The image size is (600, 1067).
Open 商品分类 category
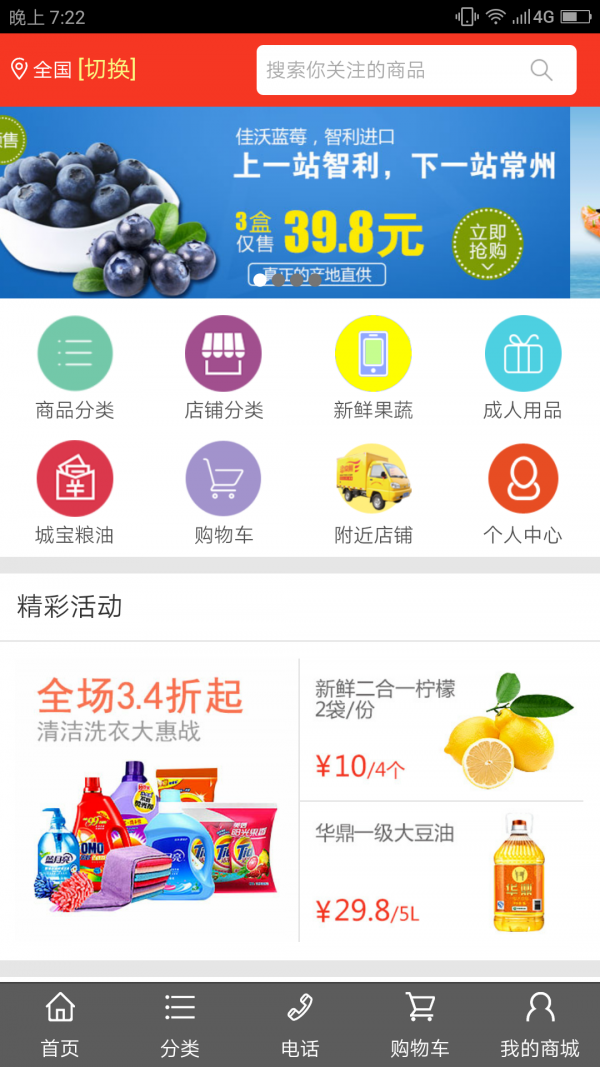pyautogui.click(x=75, y=367)
